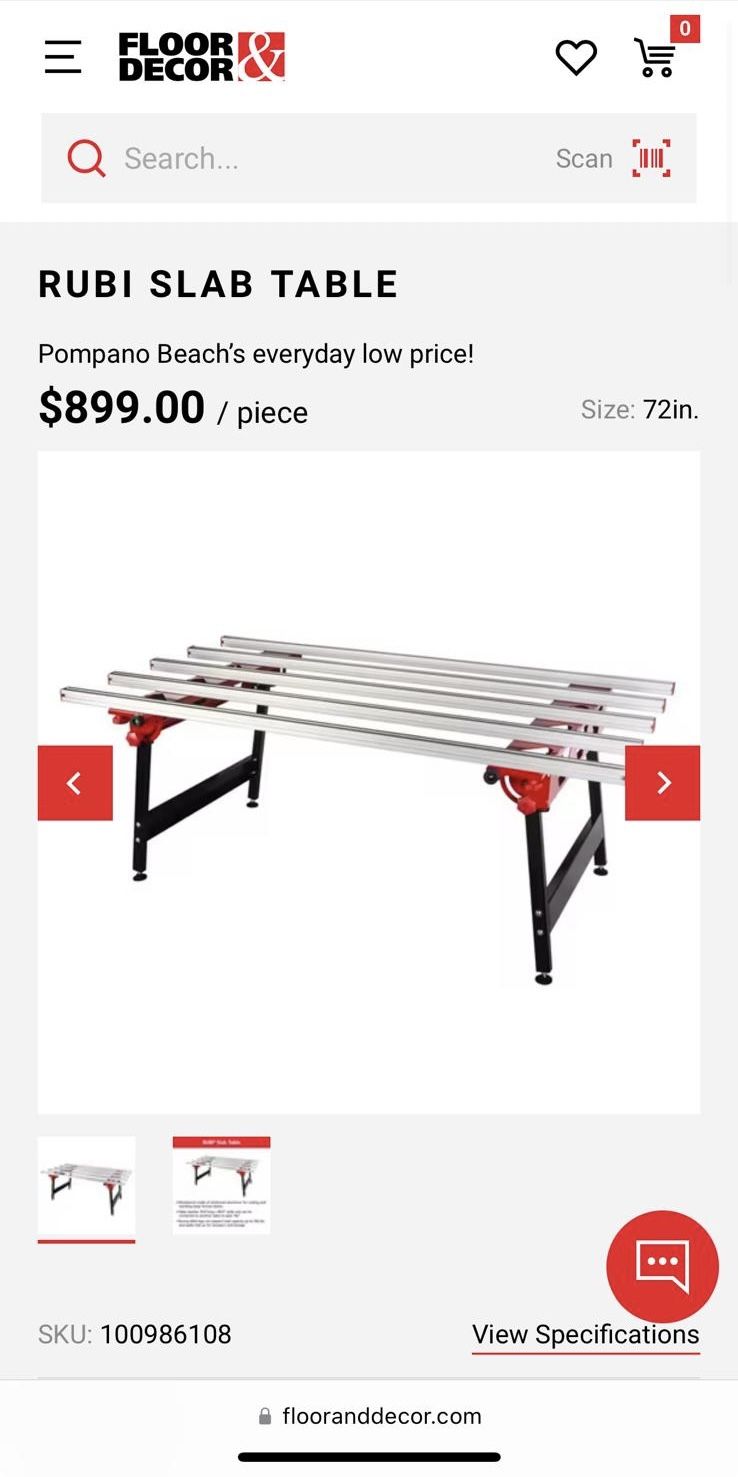
Task: Show the next product image
Action: click(662, 782)
